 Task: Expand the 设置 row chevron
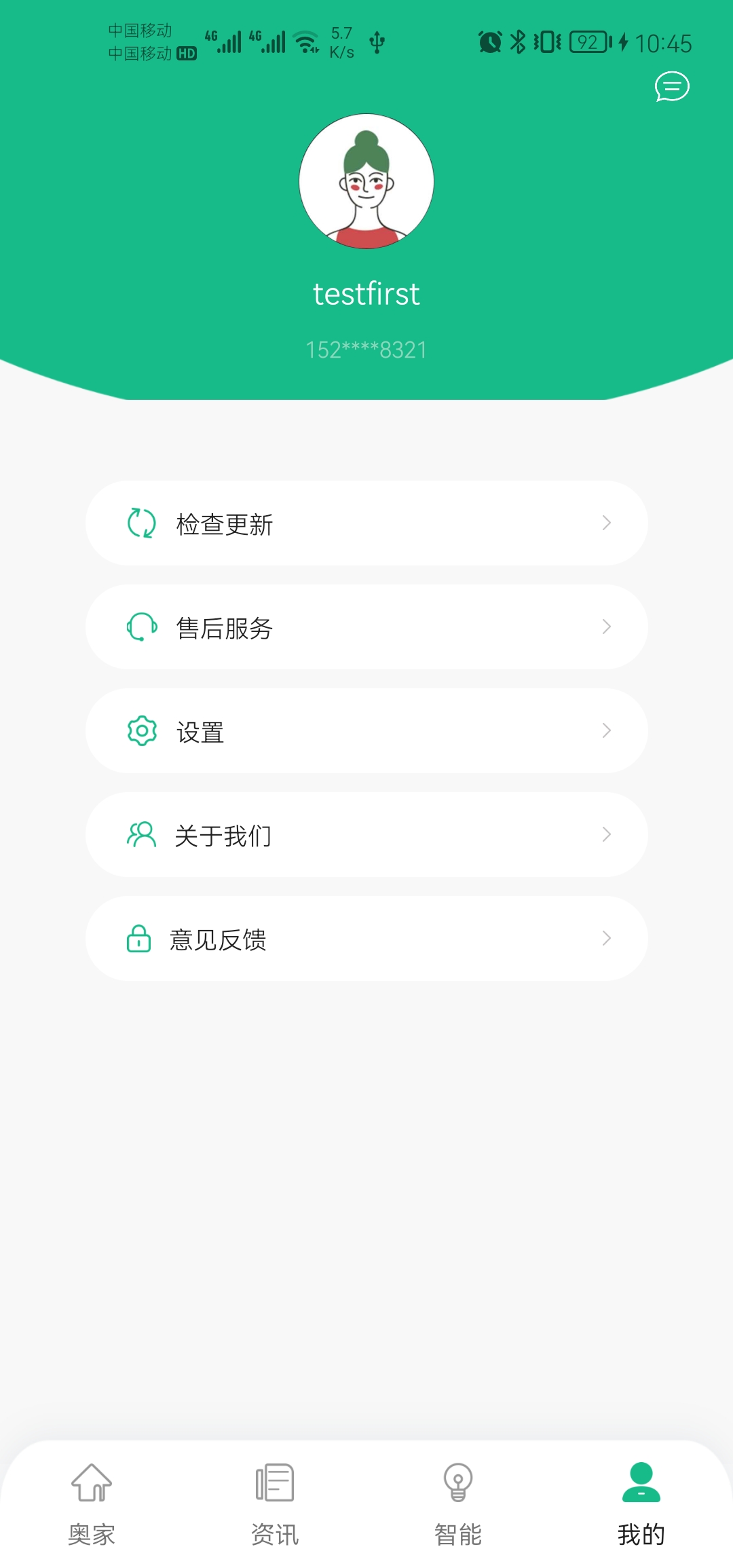[607, 731]
